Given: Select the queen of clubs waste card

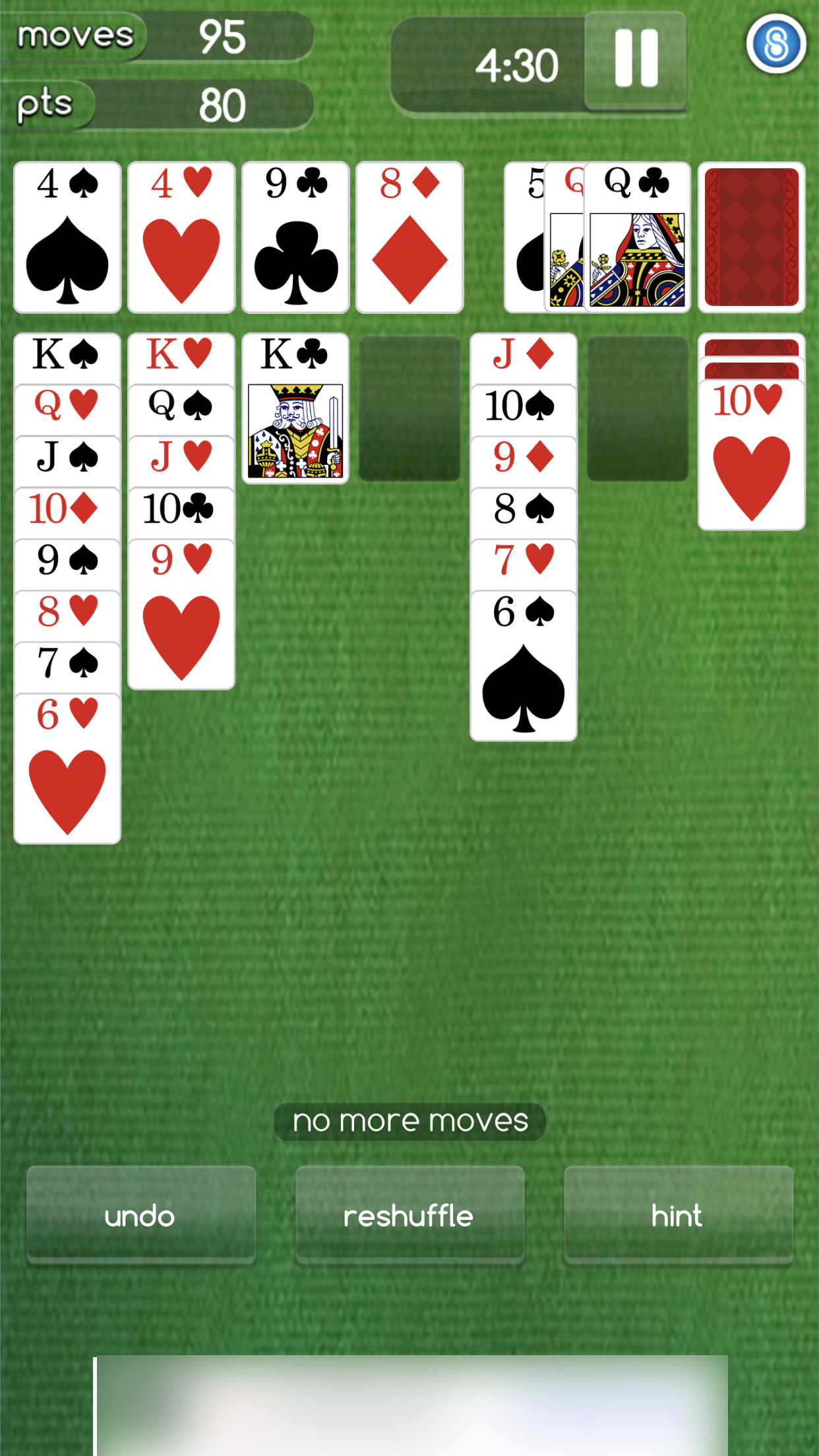Looking at the screenshot, I should [637, 237].
